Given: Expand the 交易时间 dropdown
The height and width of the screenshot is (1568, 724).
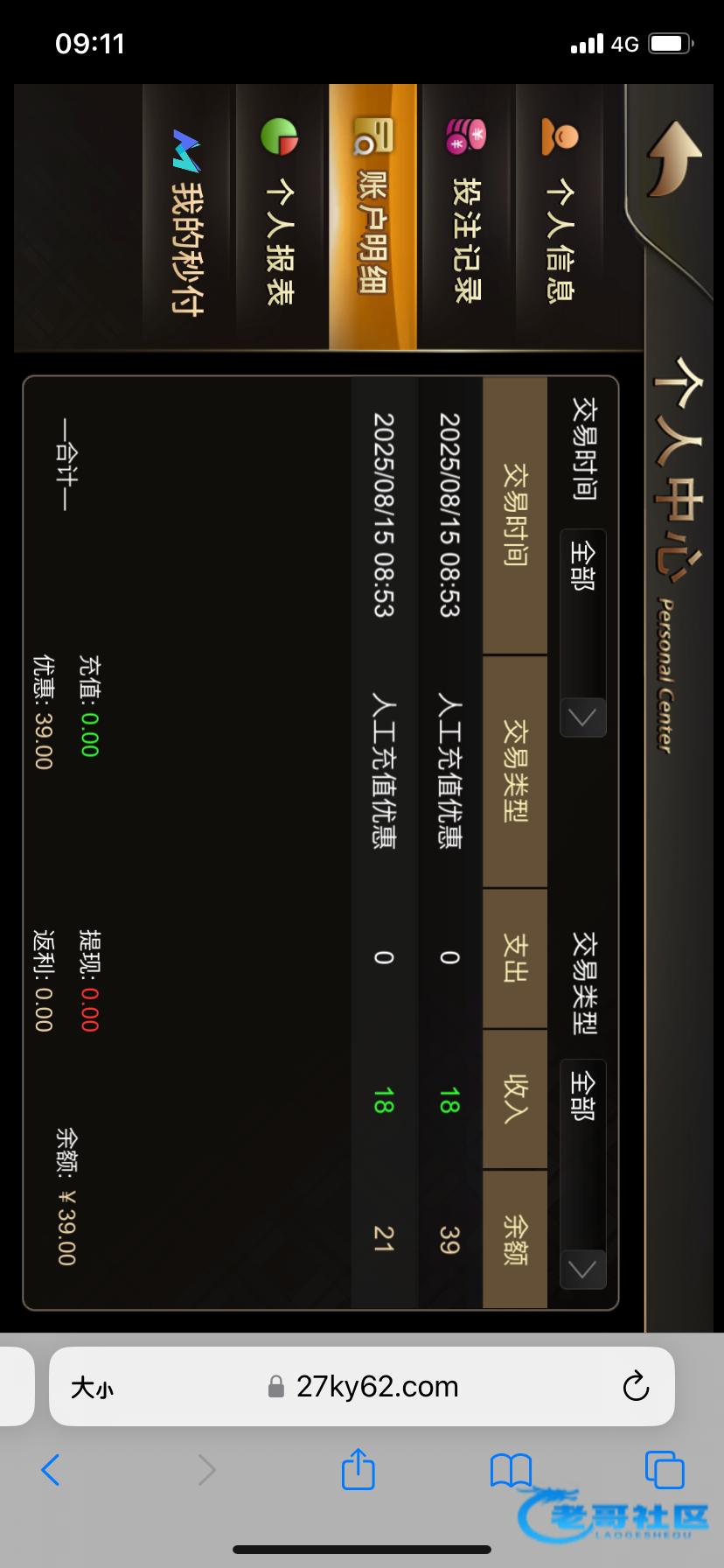Looking at the screenshot, I should click(582, 633).
